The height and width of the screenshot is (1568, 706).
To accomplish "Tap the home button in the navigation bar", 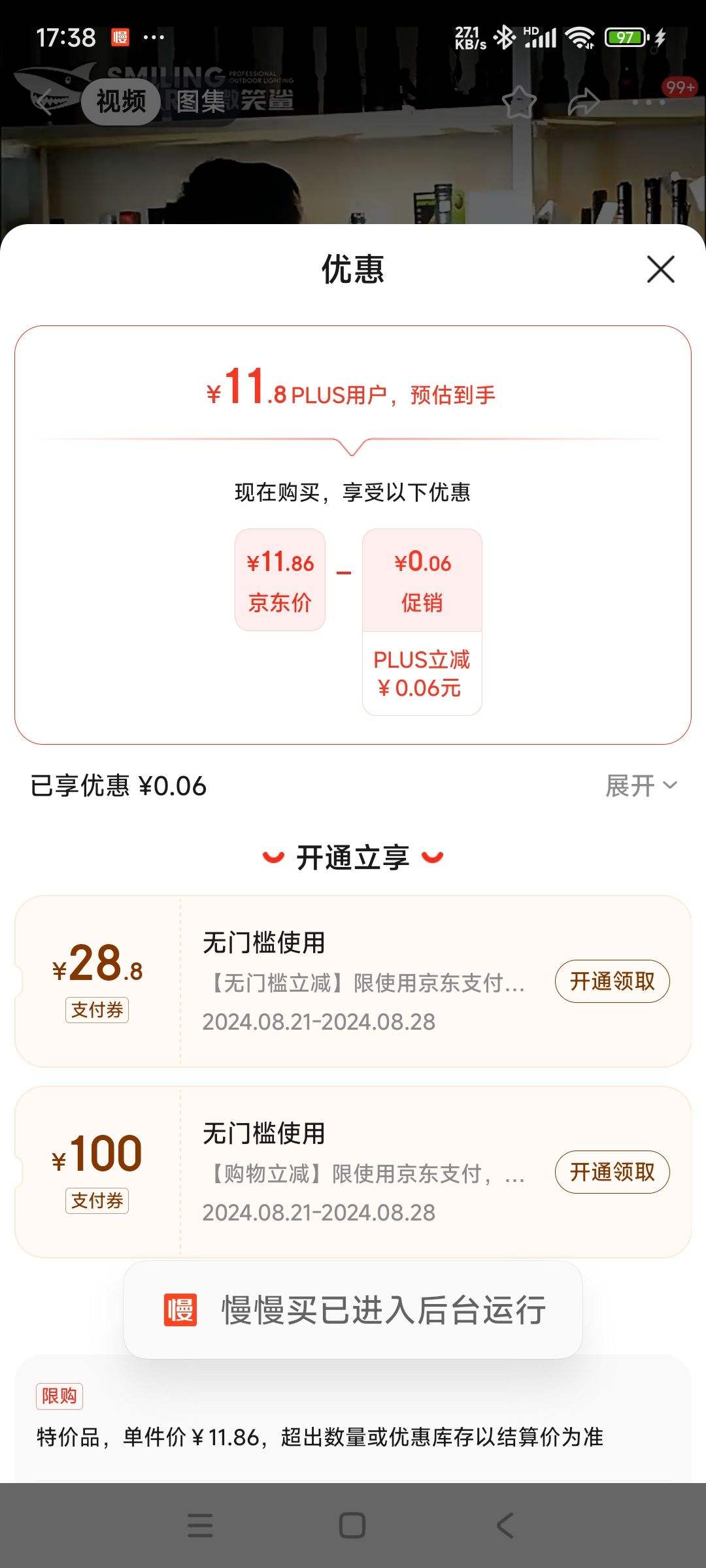I will (353, 1522).
